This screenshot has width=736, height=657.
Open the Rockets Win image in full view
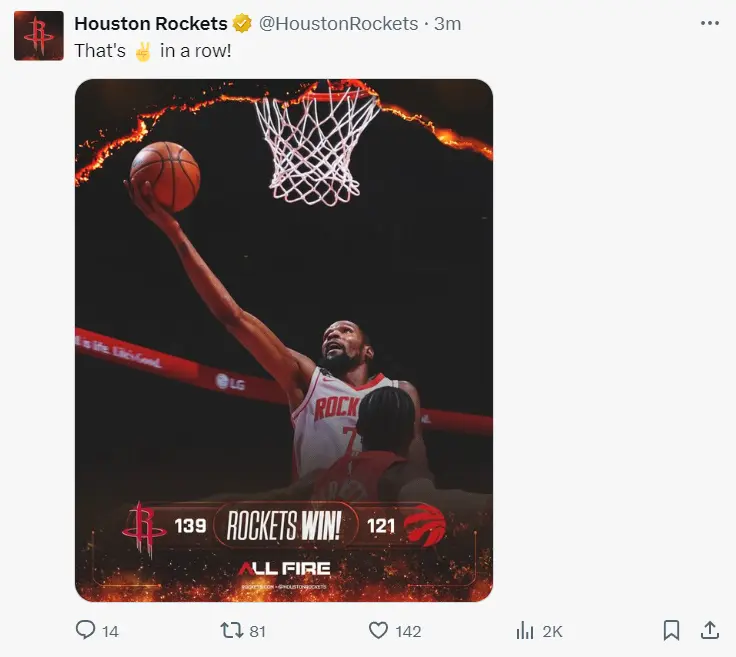(284, 340)
